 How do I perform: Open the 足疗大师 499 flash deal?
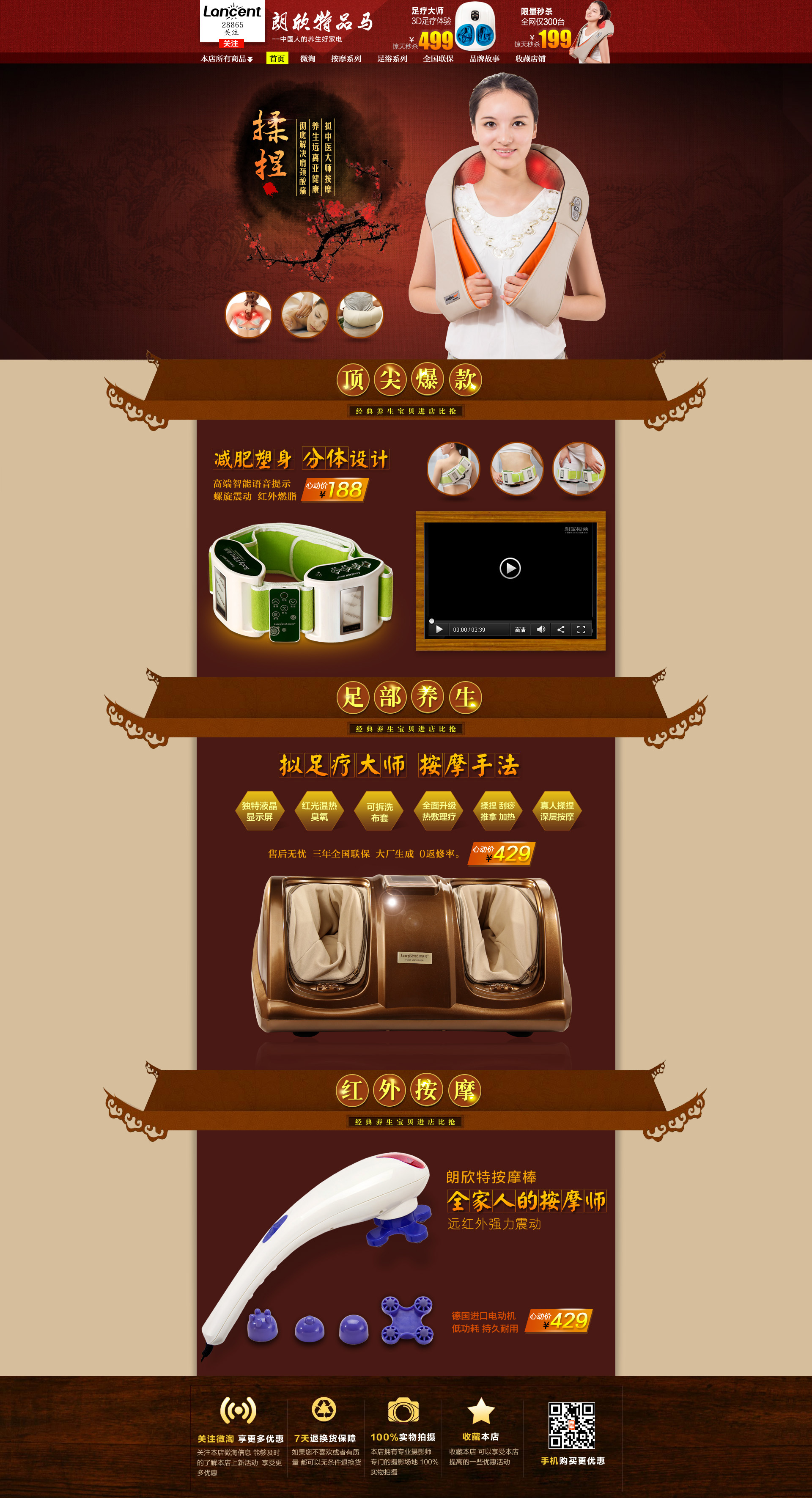444,29
